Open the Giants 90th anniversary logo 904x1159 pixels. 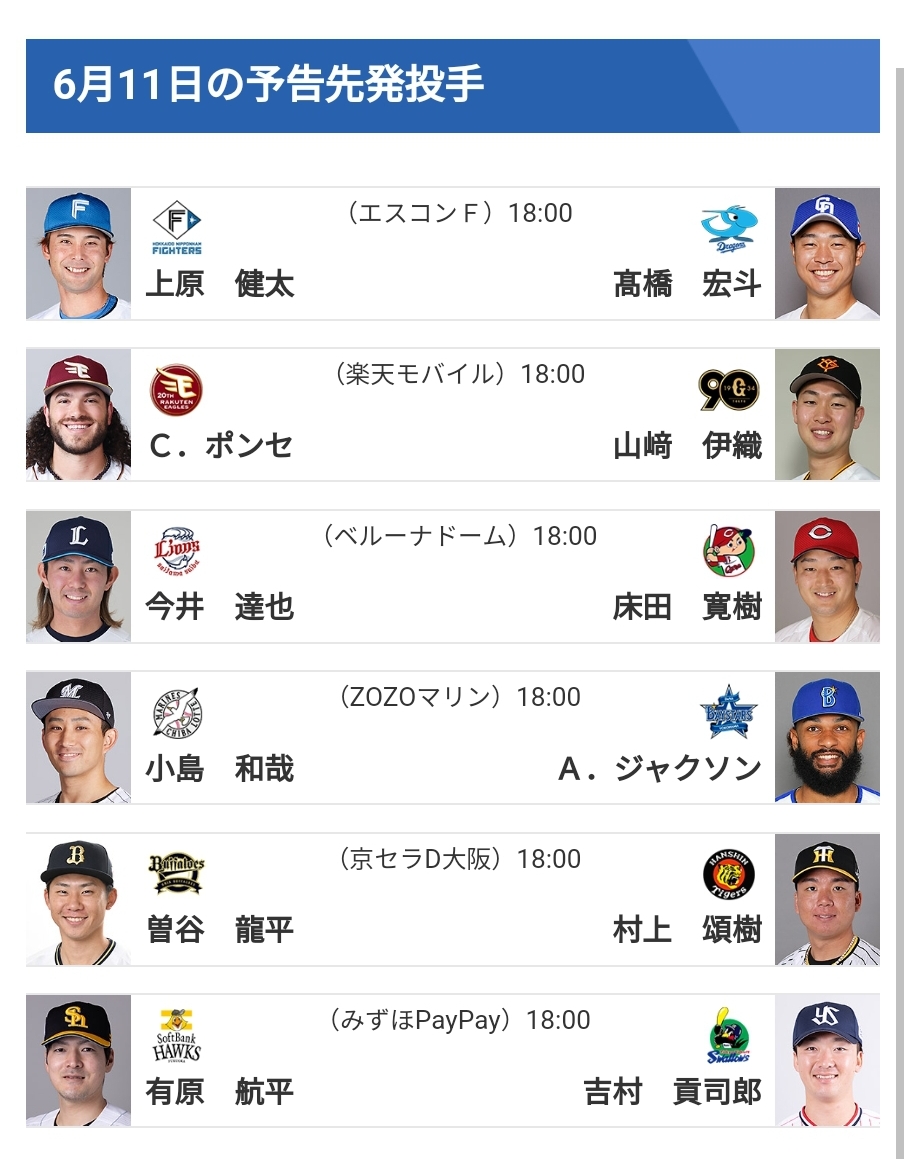coord(731,391)
